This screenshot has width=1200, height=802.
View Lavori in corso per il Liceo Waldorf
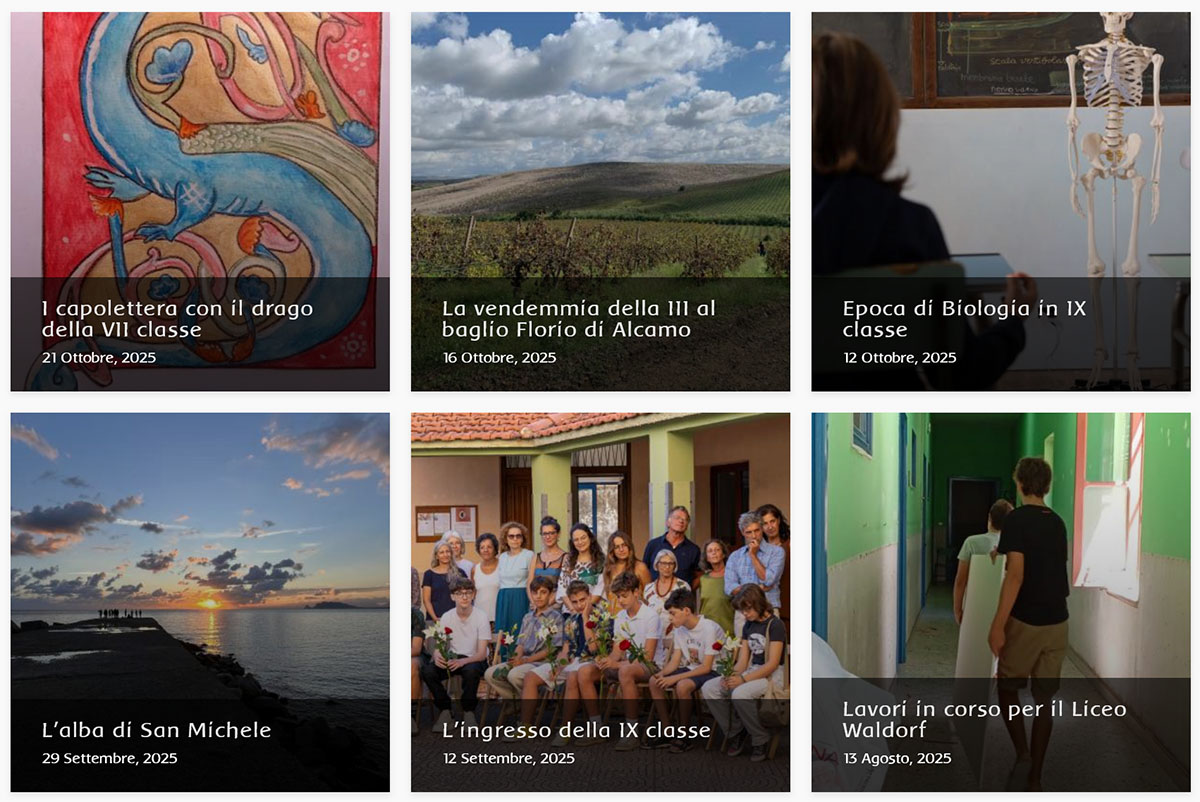click(x=984, y=719)
